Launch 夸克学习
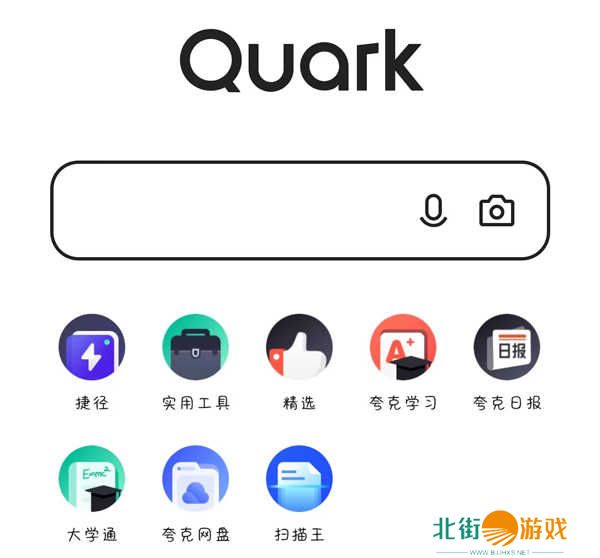600x558 pixels. (403, 348)
